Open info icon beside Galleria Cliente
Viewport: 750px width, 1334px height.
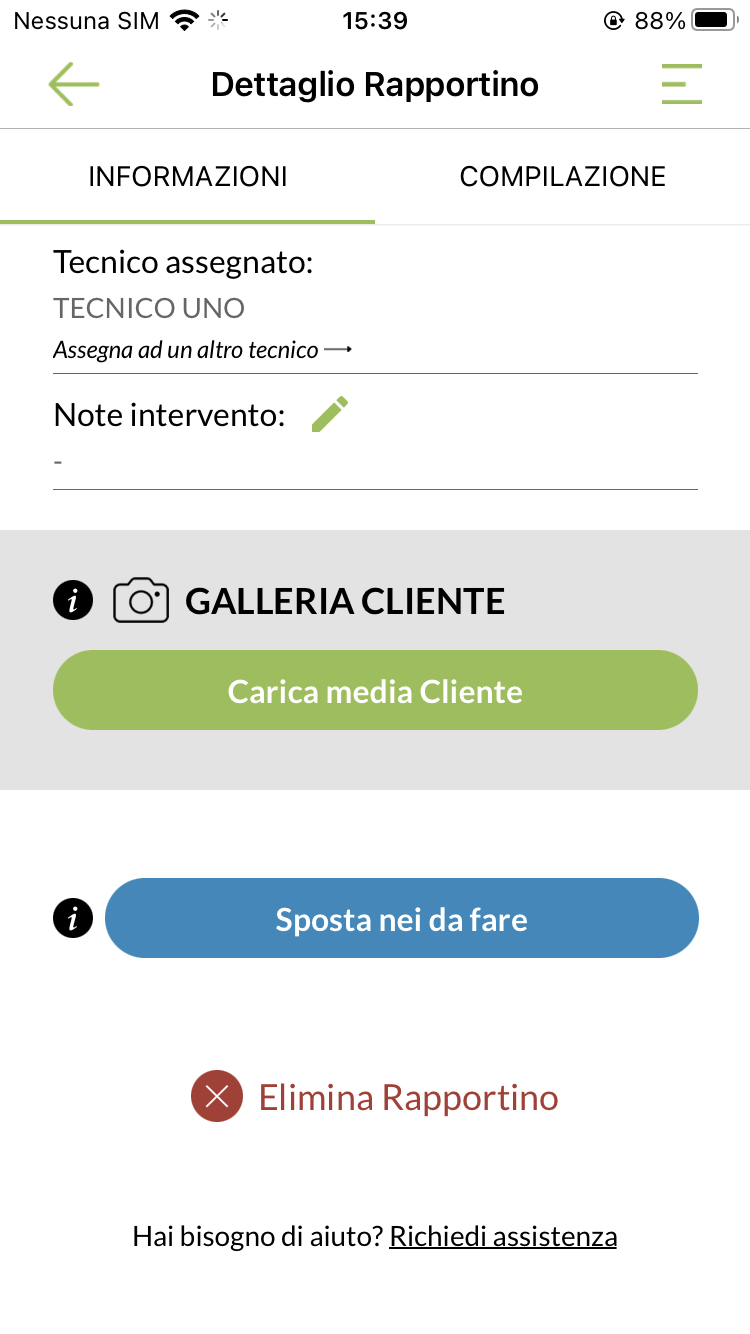coord(73,601)
